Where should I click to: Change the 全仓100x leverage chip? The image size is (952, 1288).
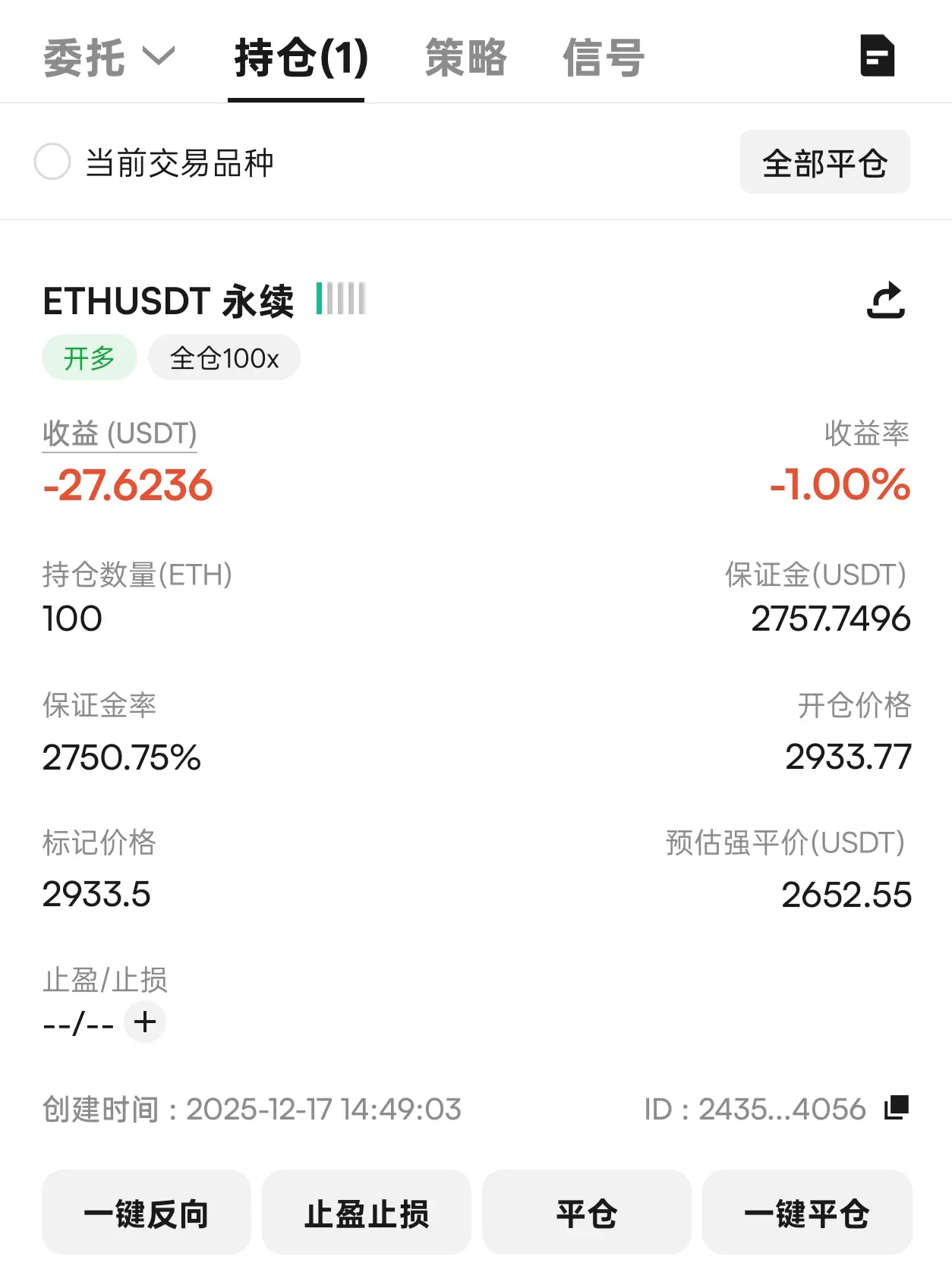[x=224, y=357]
